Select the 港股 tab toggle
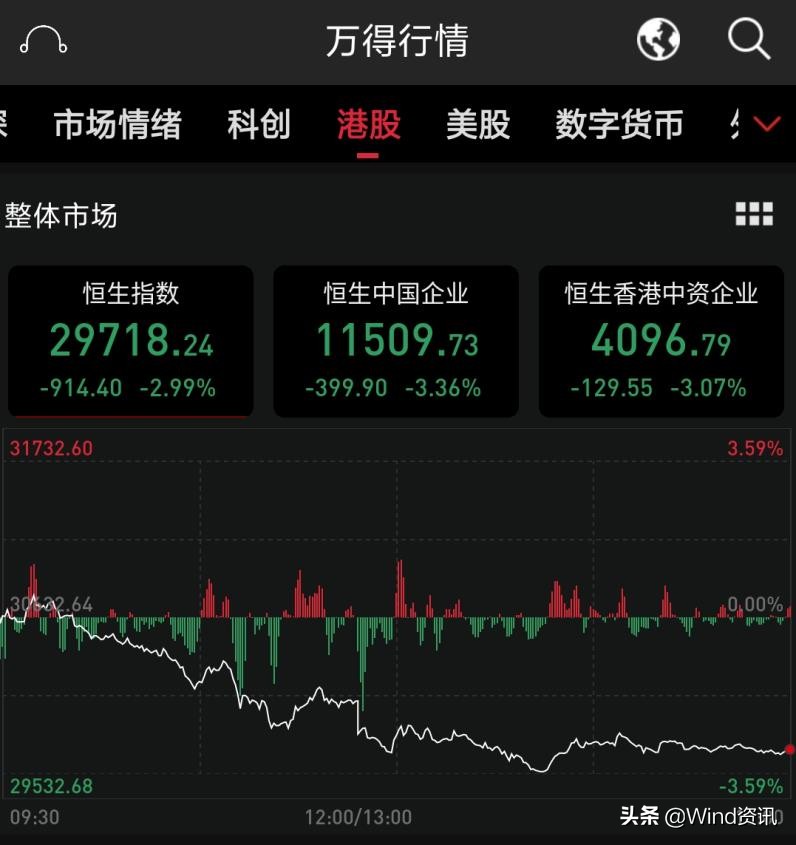The width and height of the screenshot is (796, 845). [x=368, y=124]
